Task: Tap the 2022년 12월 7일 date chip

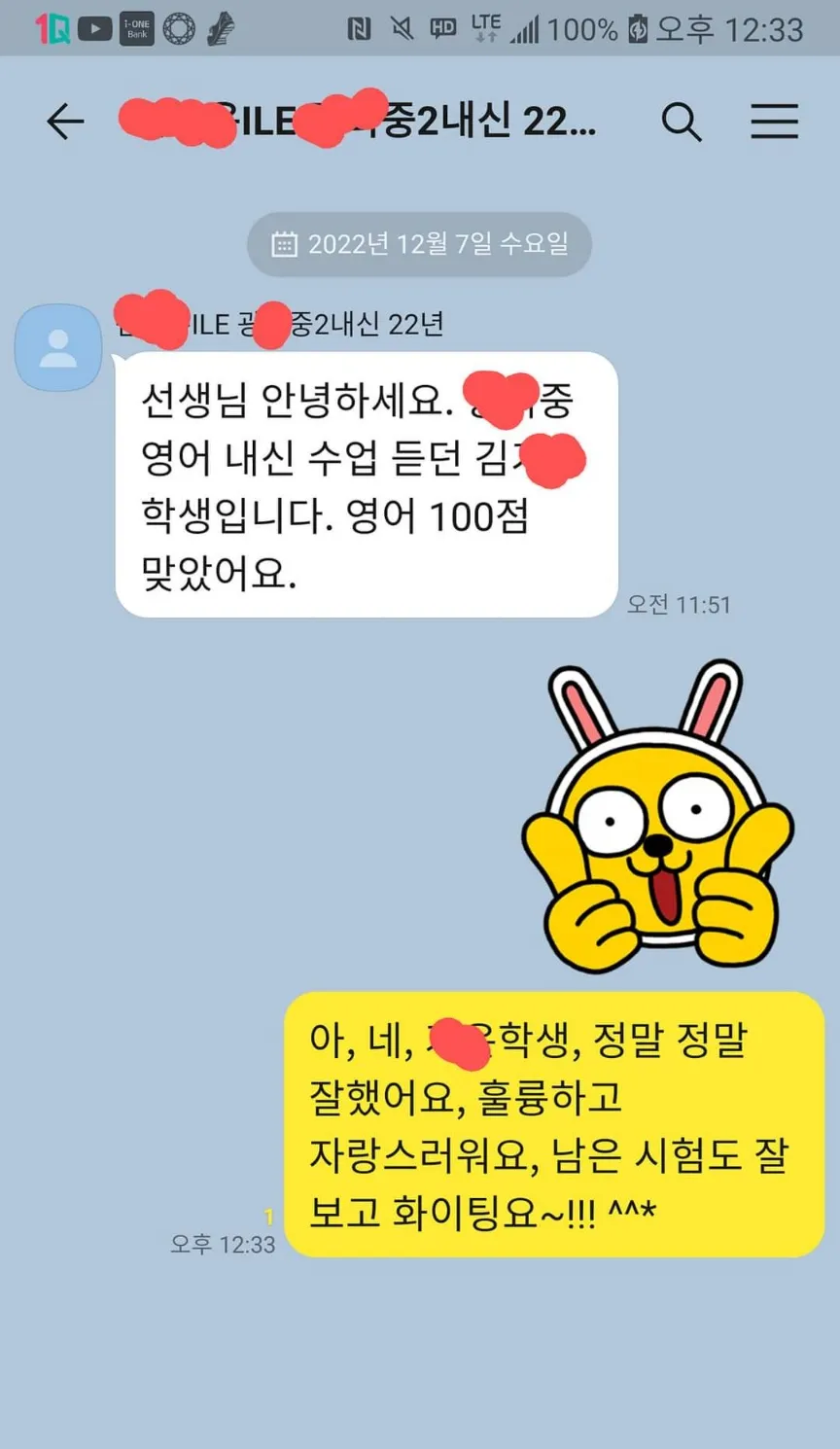Action: coord(419,244)
